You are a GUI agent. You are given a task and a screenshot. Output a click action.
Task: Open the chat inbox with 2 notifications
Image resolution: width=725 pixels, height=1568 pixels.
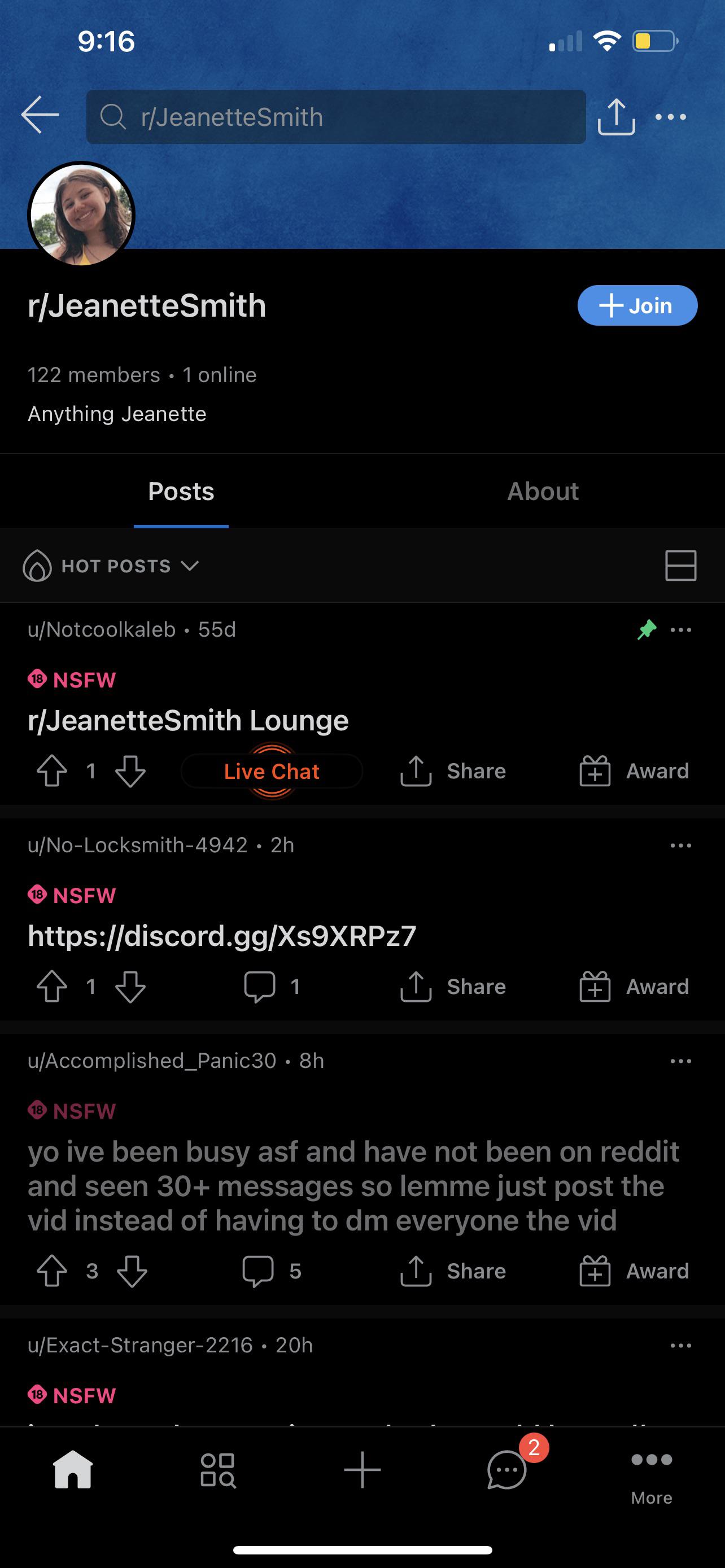pos(507,1469)
